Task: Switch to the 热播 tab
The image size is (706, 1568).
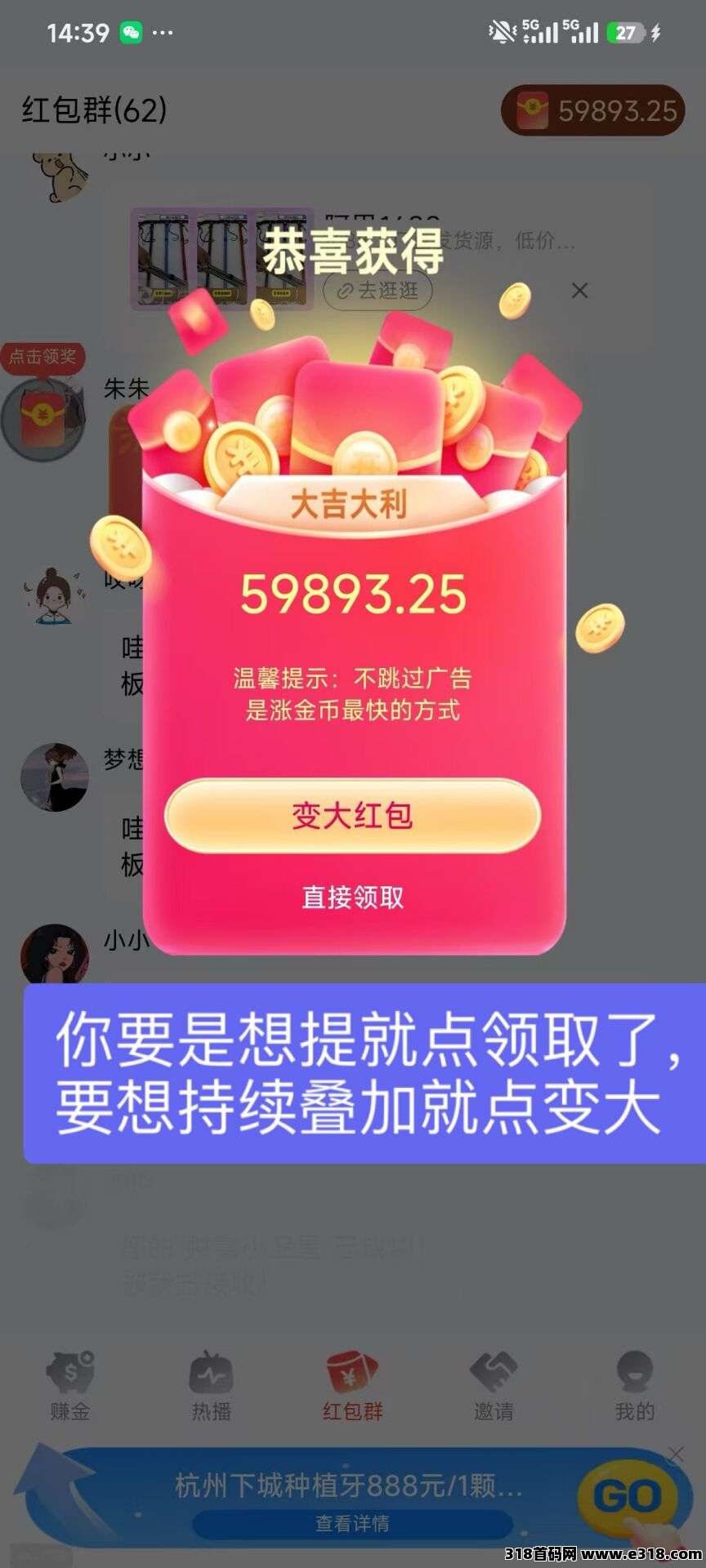Action: (212, 1387)
